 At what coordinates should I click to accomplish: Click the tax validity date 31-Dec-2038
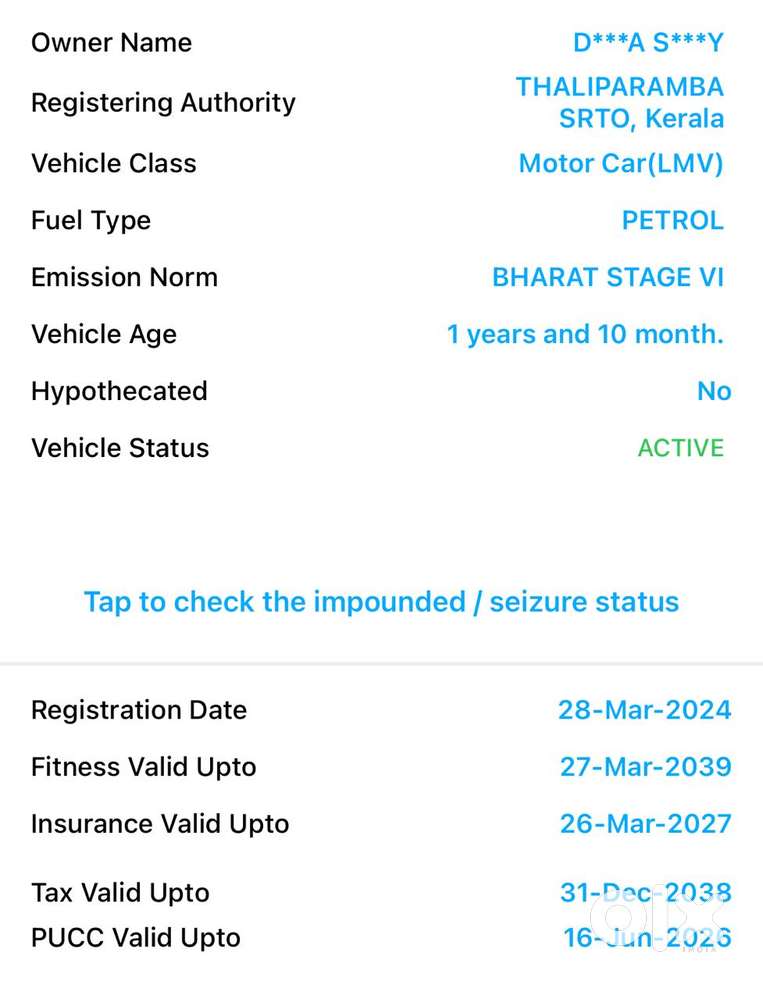click(645, 892)
